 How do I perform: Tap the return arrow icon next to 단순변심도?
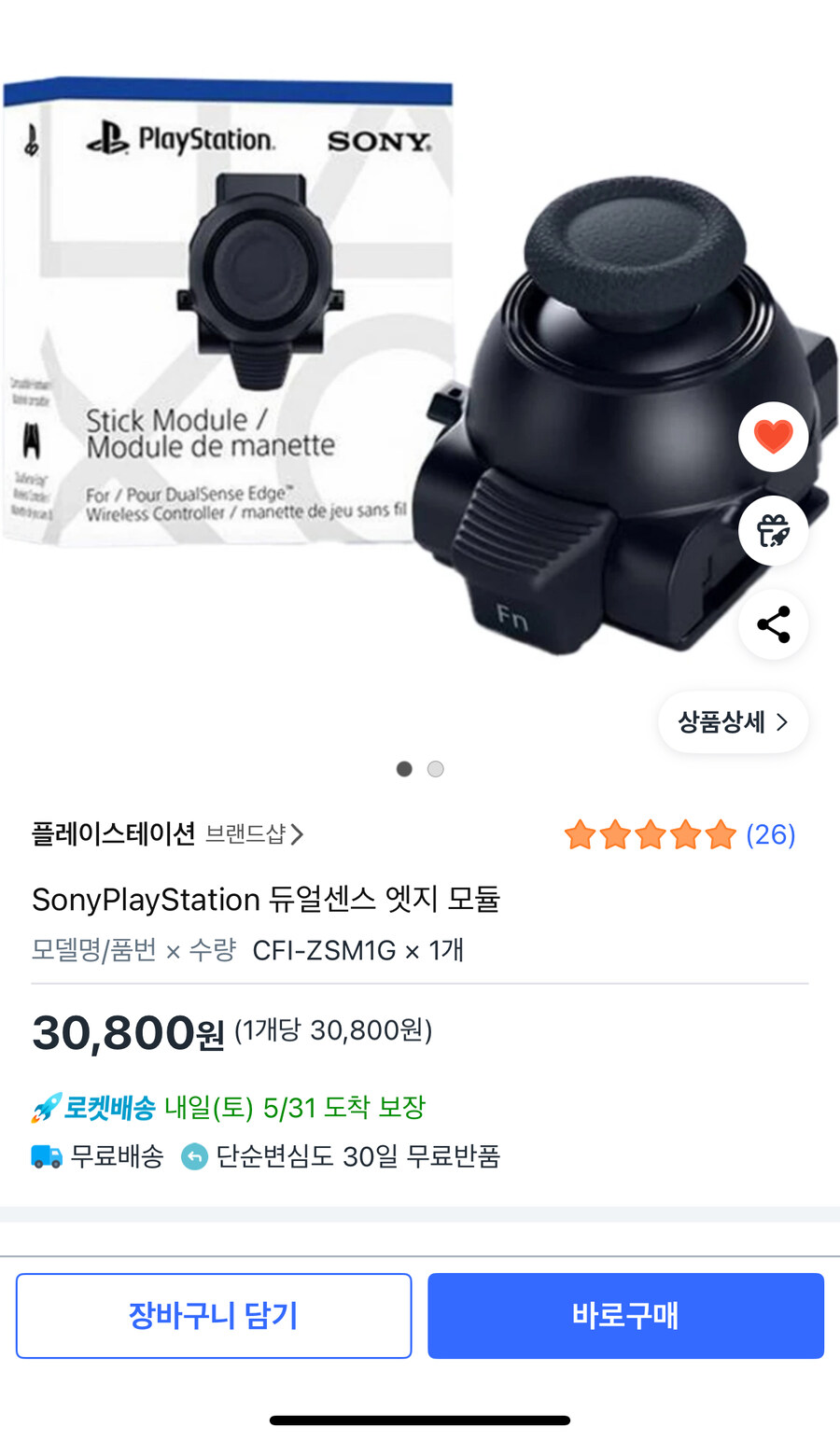[x=194, y=1156]
